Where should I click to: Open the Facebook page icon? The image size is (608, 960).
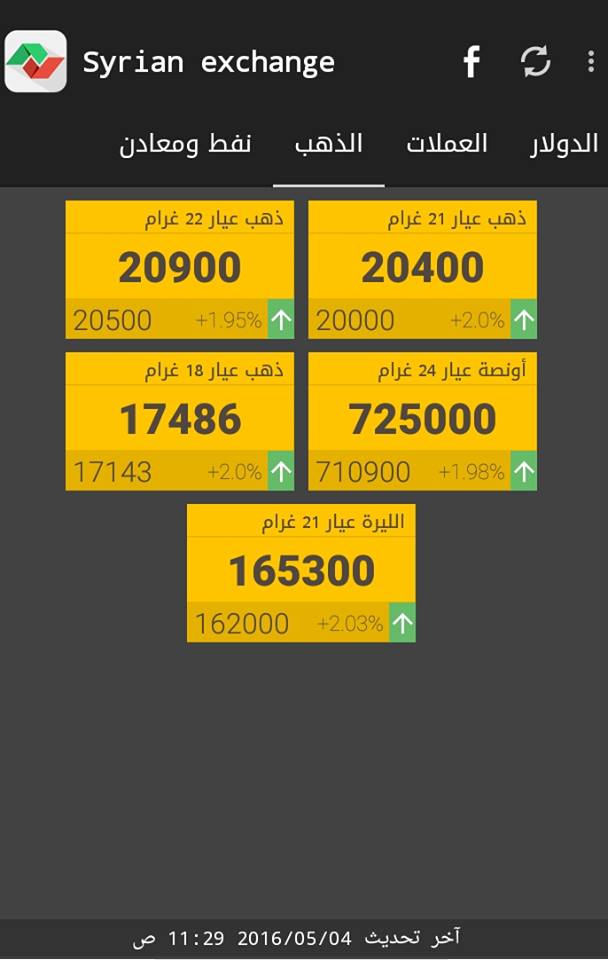[471, 63]
